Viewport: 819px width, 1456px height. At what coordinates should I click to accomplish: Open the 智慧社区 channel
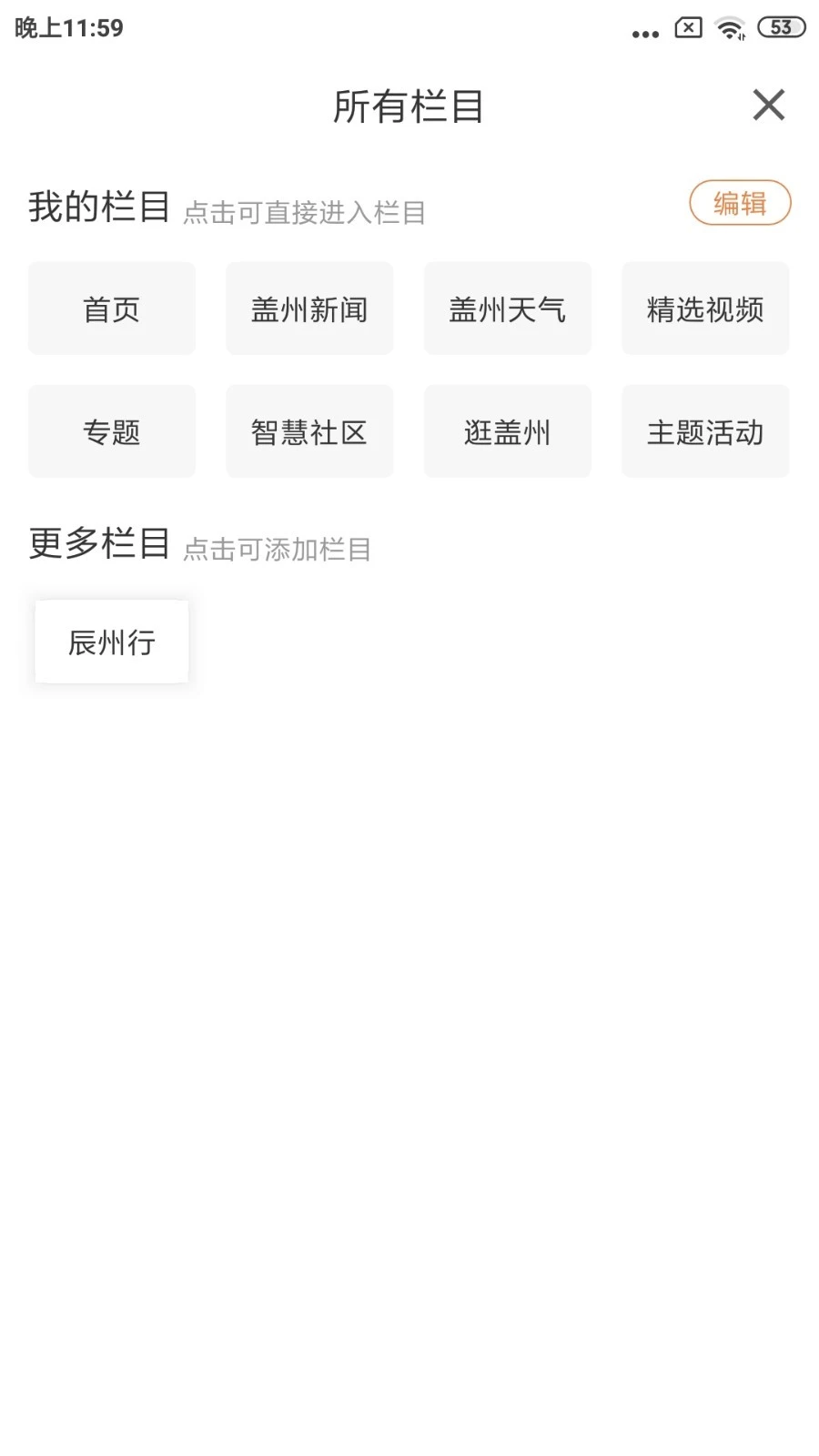(x=309, y=431)
